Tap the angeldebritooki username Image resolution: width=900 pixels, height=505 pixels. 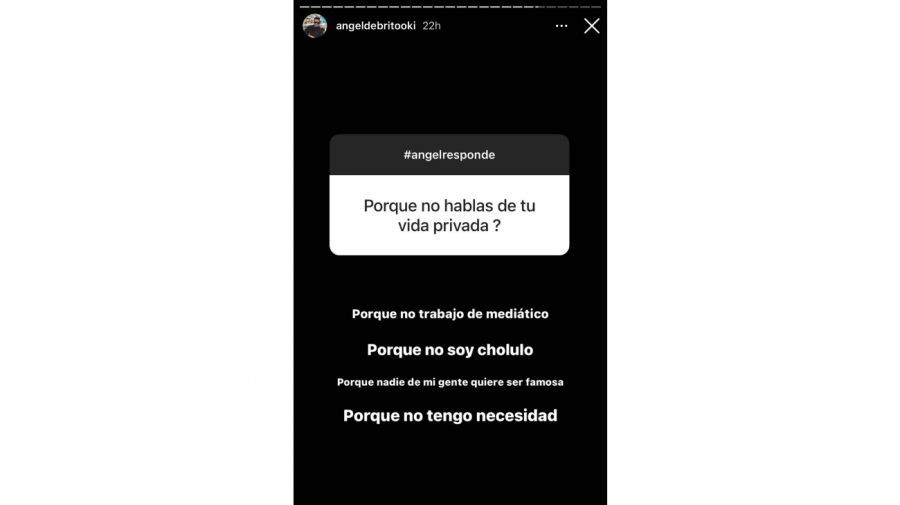(375, 26)
